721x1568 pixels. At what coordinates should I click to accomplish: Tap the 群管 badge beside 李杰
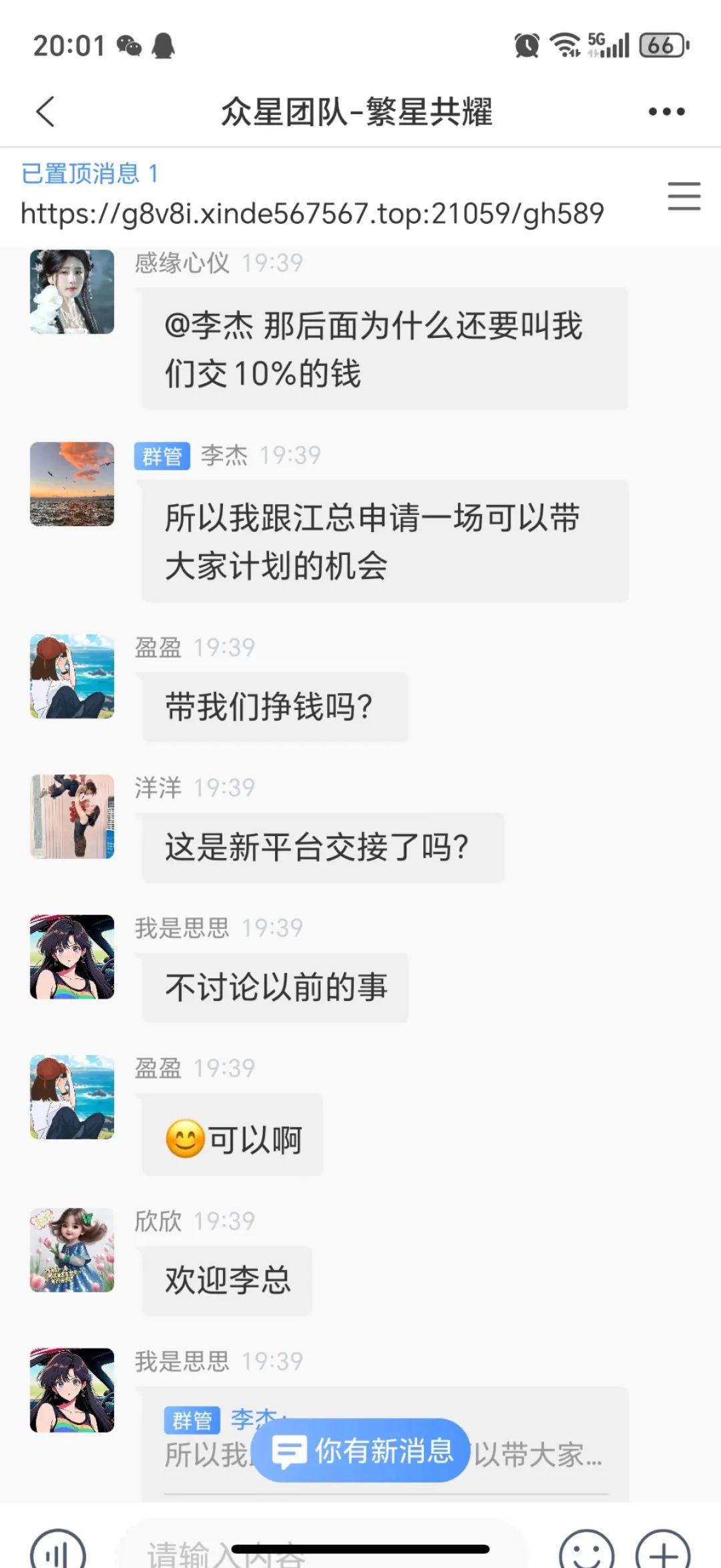pos(162,455)
